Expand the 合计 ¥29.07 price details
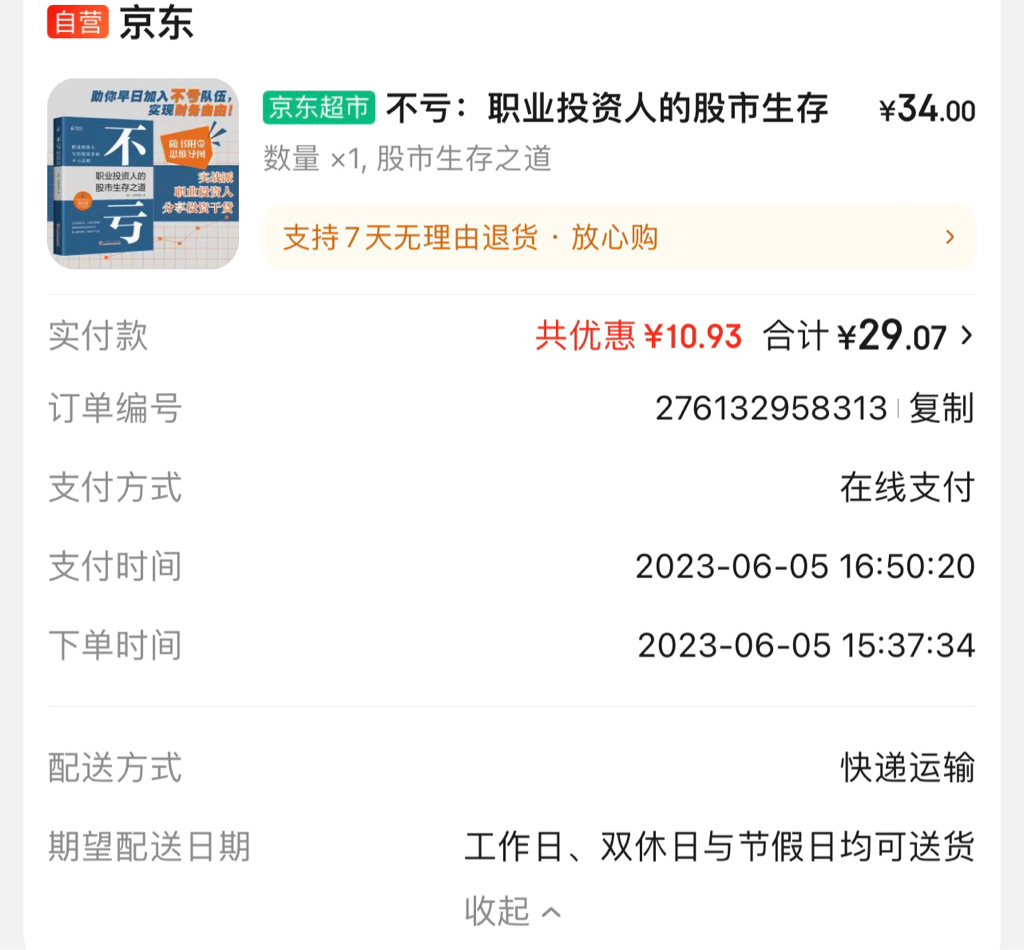The height and width of the screenshot is (950, 1024). (x=868, y=336)
